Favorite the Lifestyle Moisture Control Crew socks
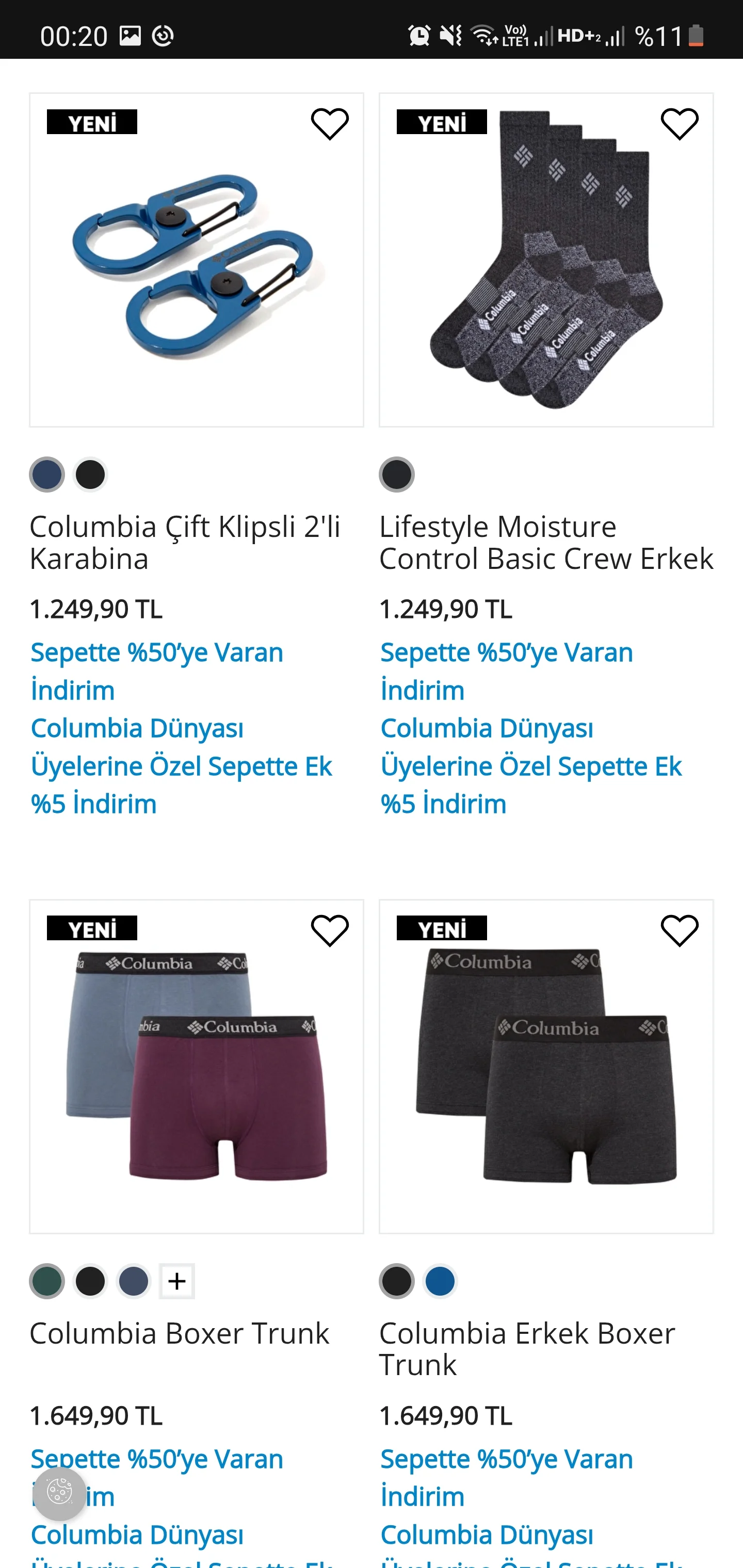Viewport: 743px width, 1568px height. pyautogui.click(x=679, y=124)
